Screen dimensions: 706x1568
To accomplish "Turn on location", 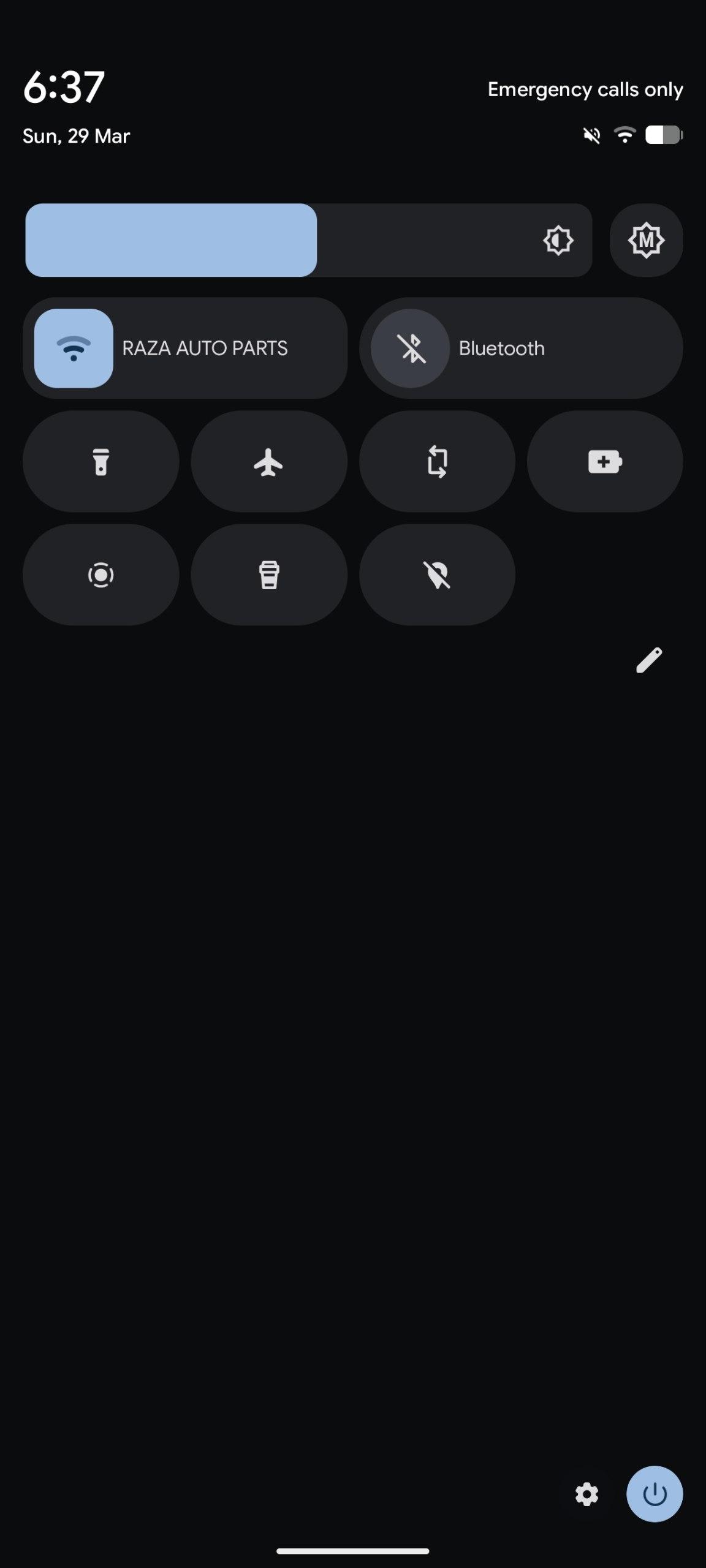I will (437, 575).
